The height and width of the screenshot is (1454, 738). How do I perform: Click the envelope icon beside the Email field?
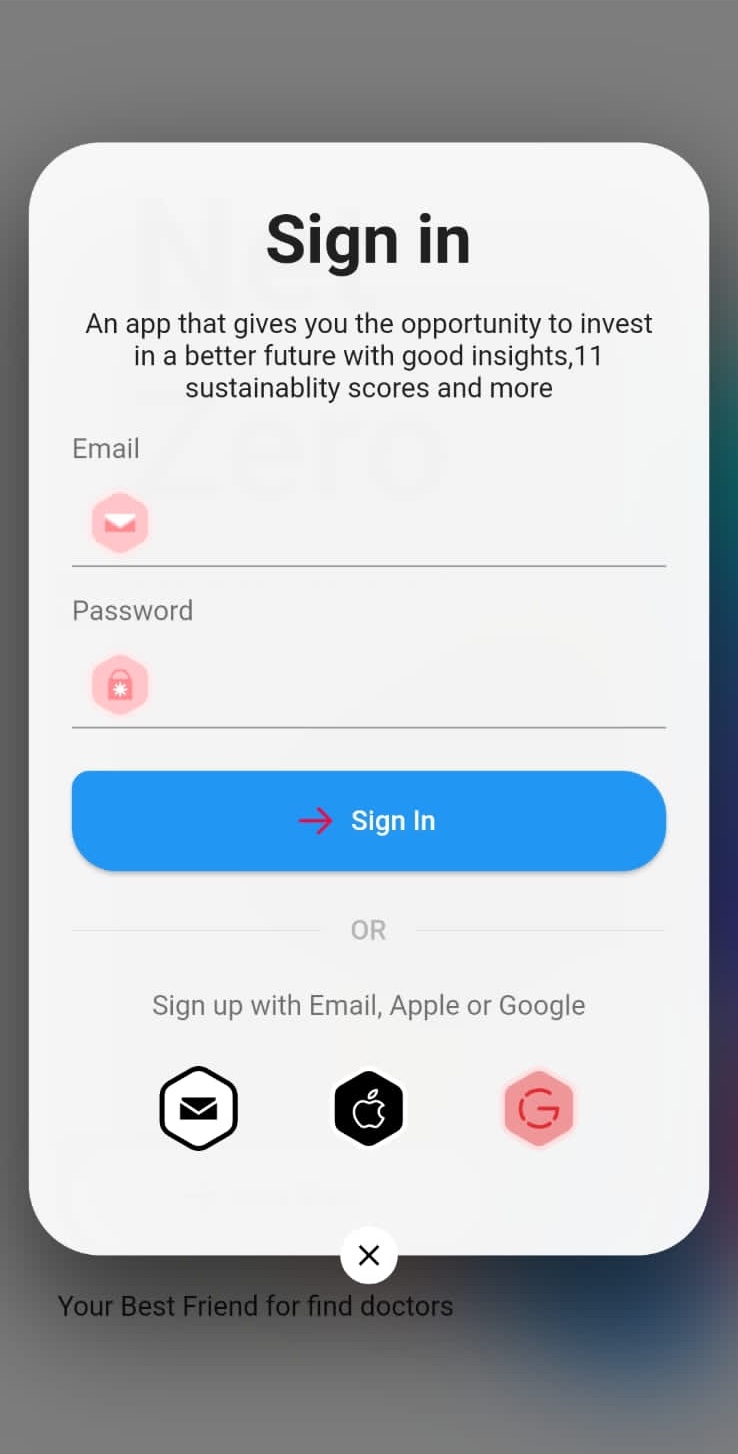119,521
